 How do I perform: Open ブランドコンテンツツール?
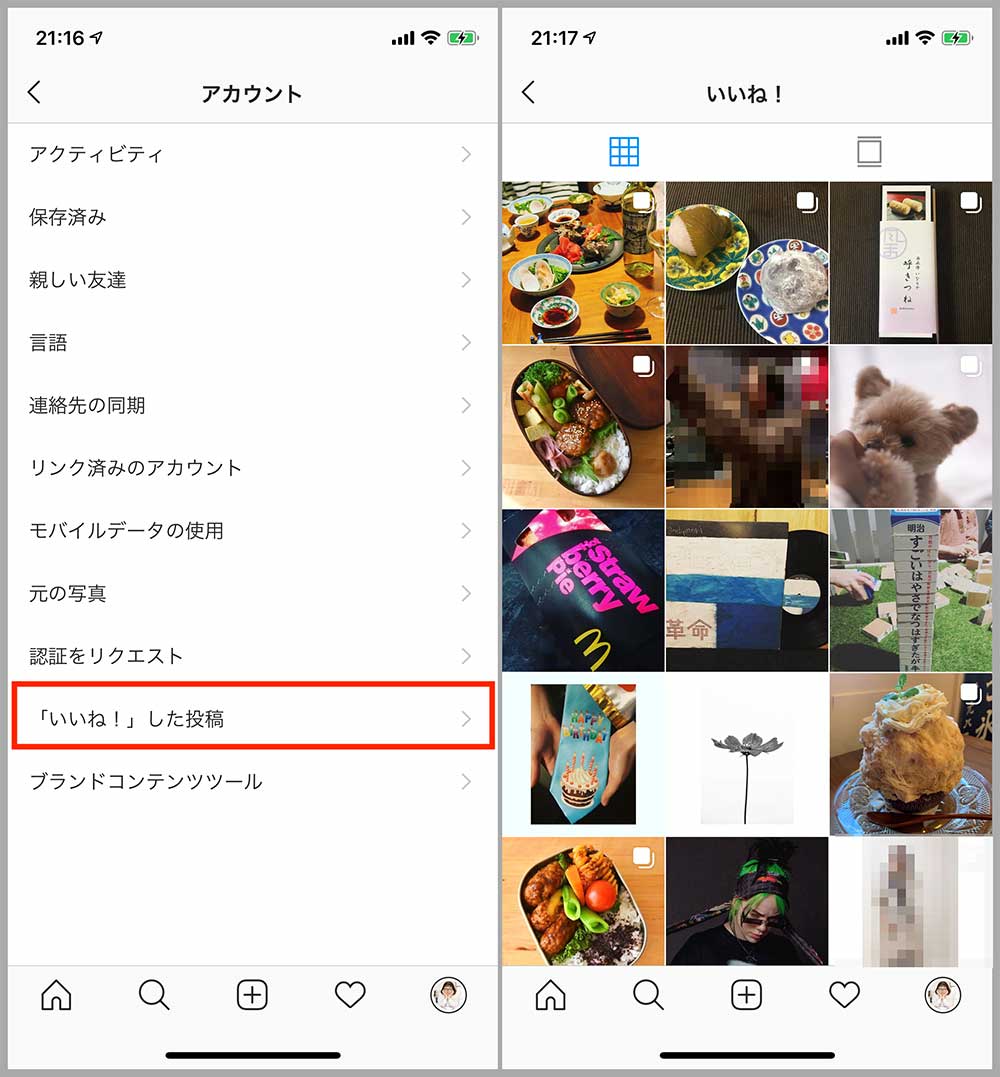250,781
